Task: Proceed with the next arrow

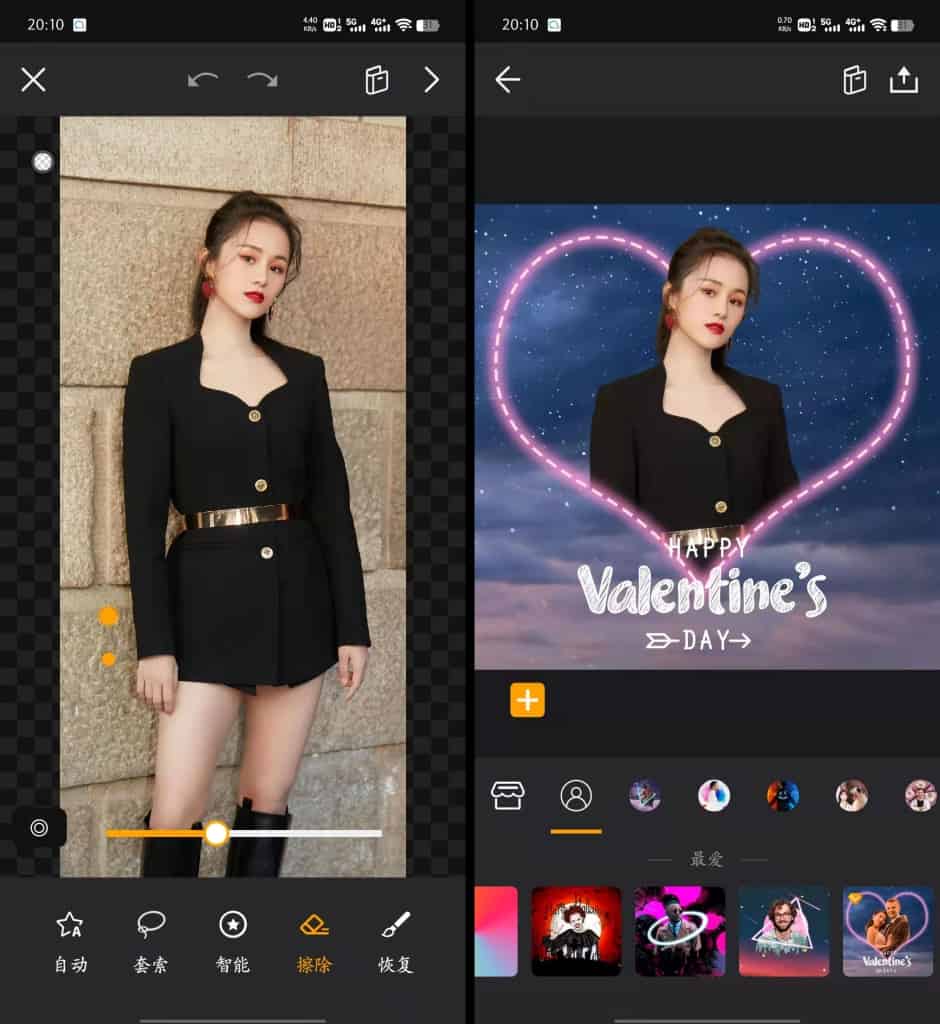Action: click(x=431, y=80)
